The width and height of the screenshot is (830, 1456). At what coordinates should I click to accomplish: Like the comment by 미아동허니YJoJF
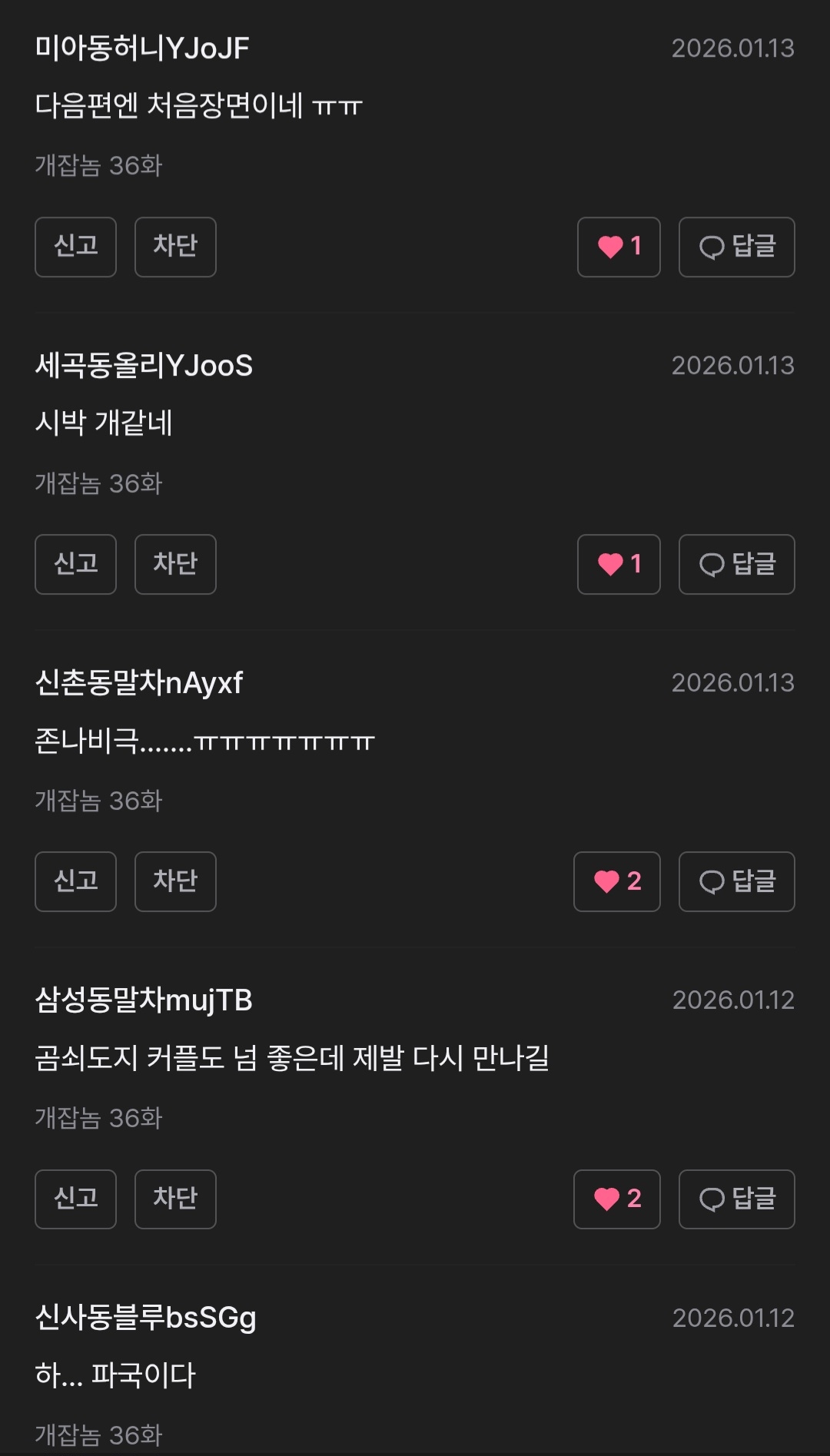(x=619, y=247)
